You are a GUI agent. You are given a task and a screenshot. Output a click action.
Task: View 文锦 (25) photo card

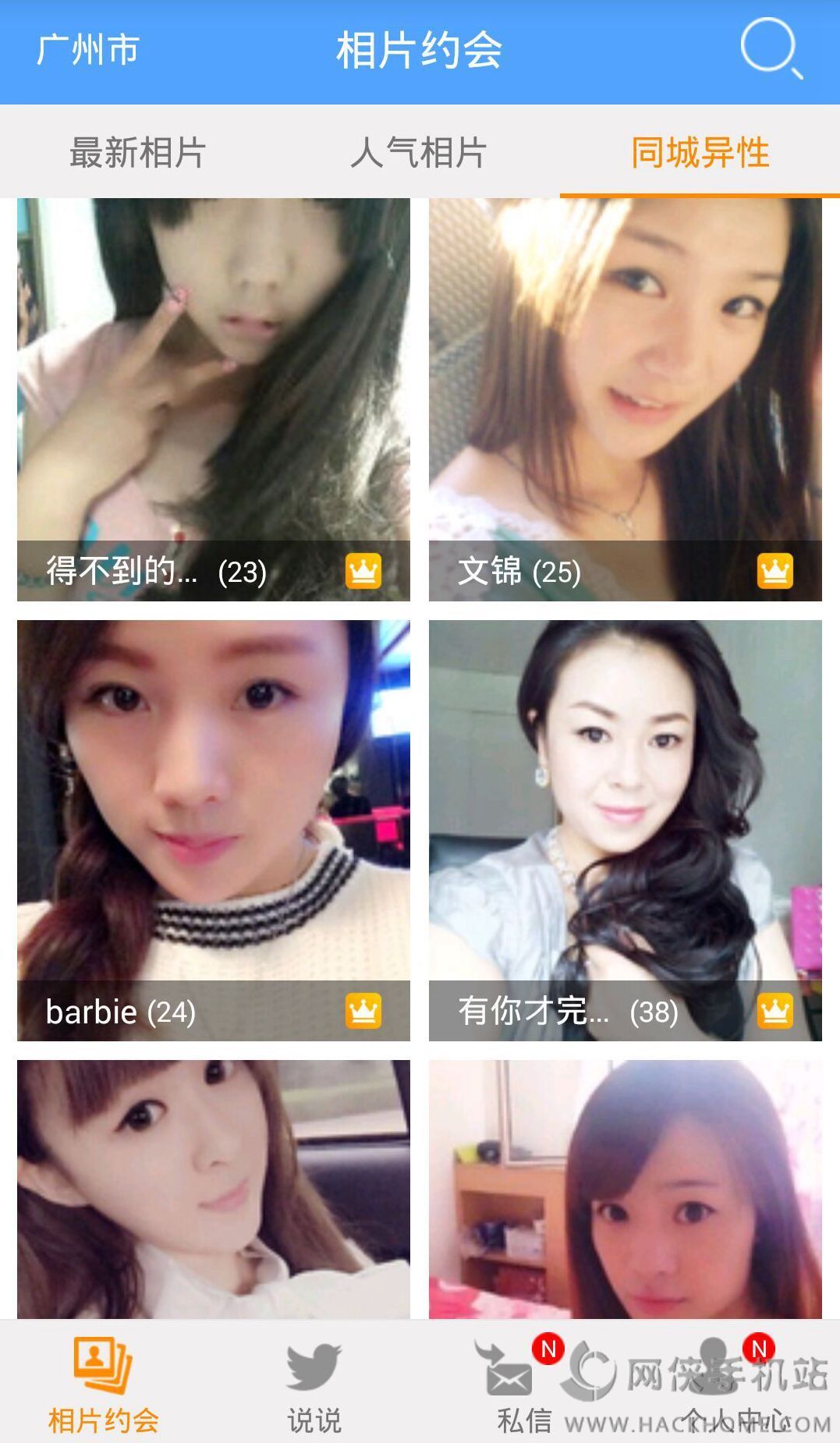[625, 399]
